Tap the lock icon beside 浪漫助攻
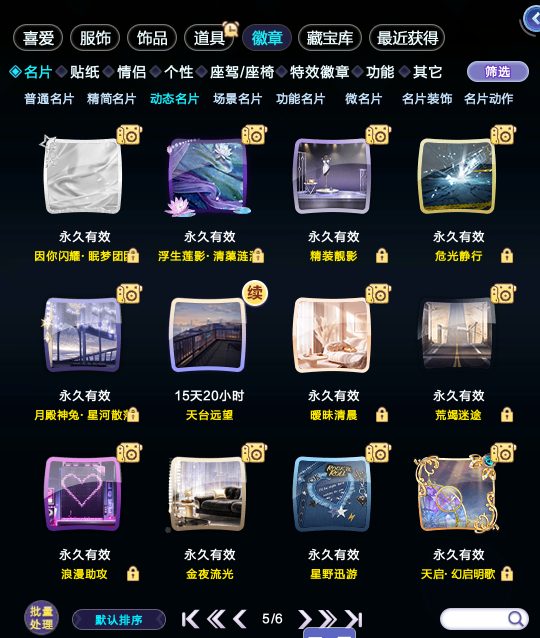The height and width of the screenshot is (638, 540). [133, 574]
